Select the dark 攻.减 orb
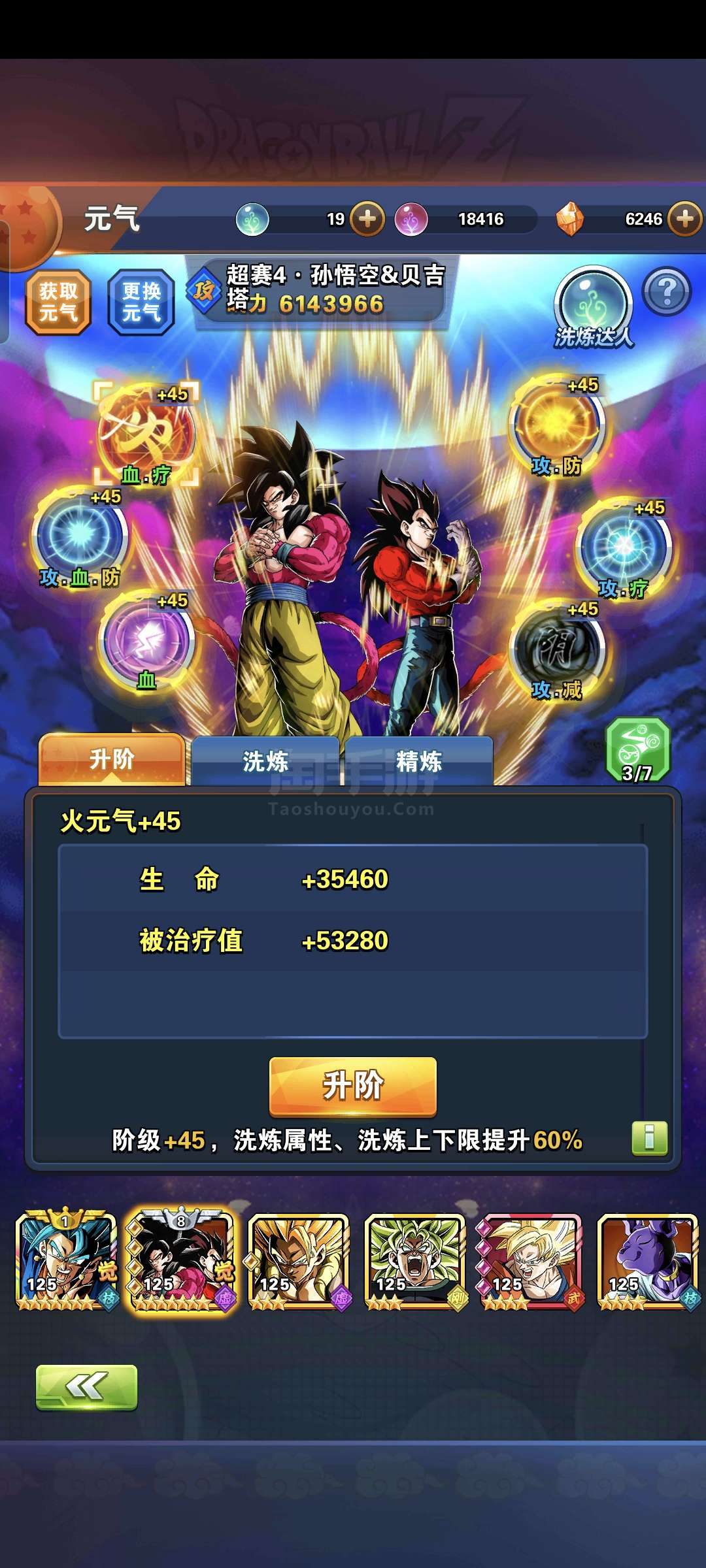This screenshot has height=1568, width=706. tap(556, 647)
